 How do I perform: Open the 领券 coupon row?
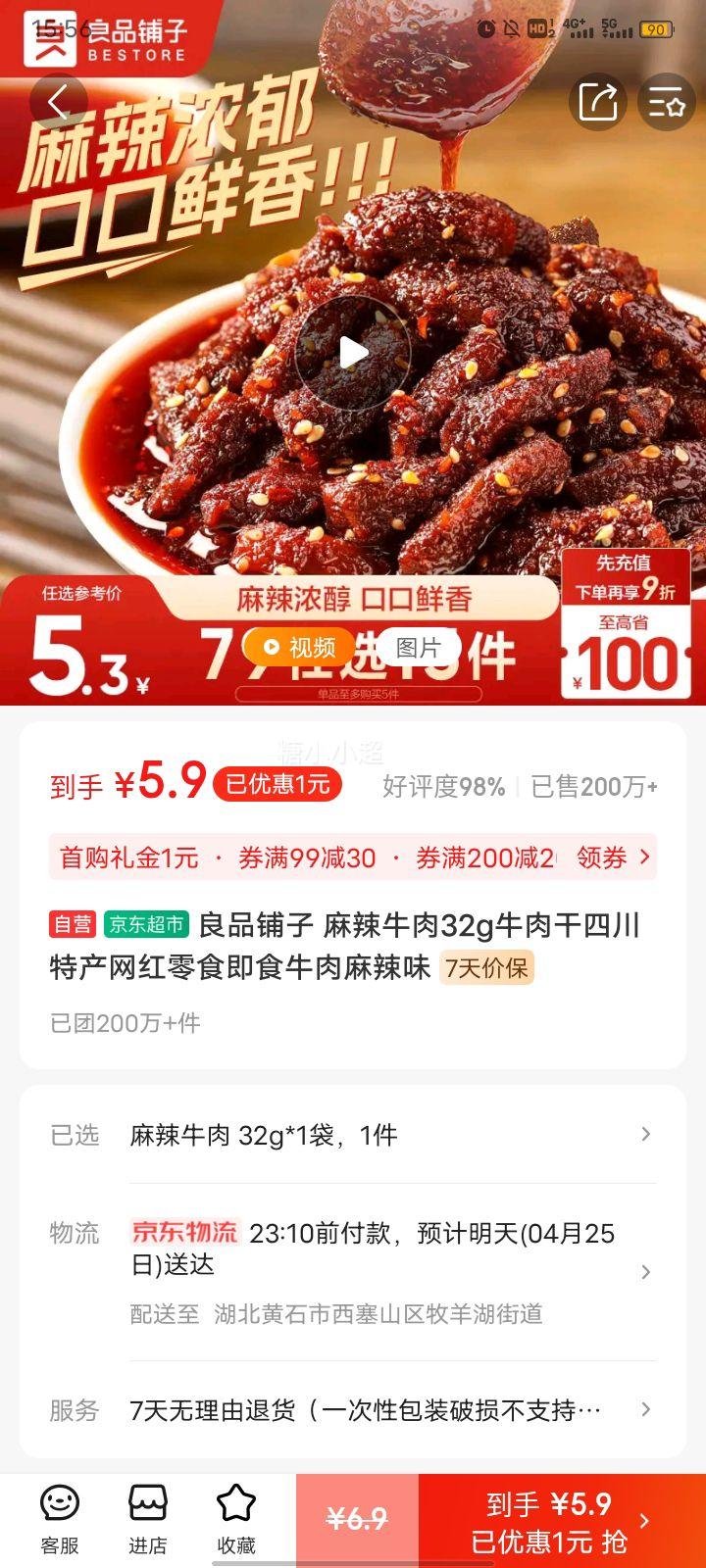click(x=613, y=857)
